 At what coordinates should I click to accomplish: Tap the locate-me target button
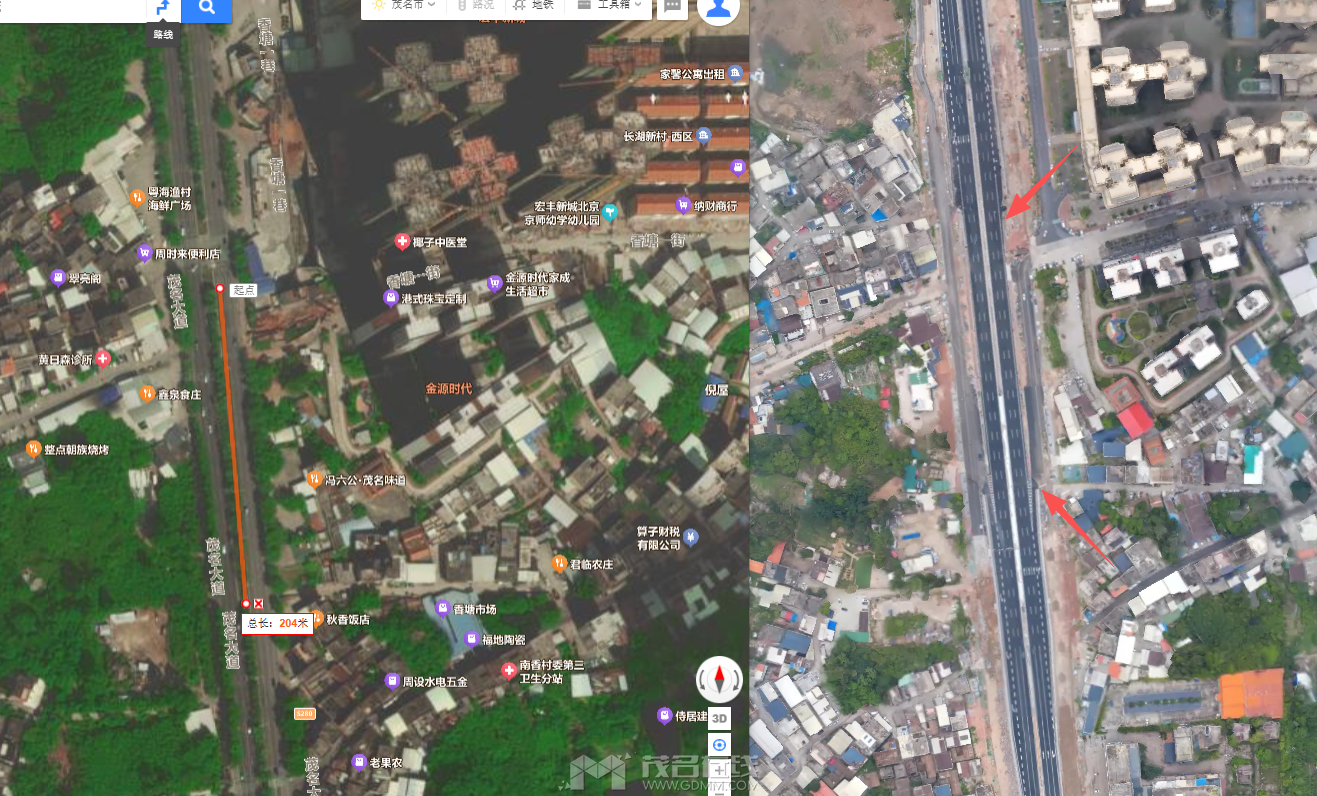[x=719, y=745]
